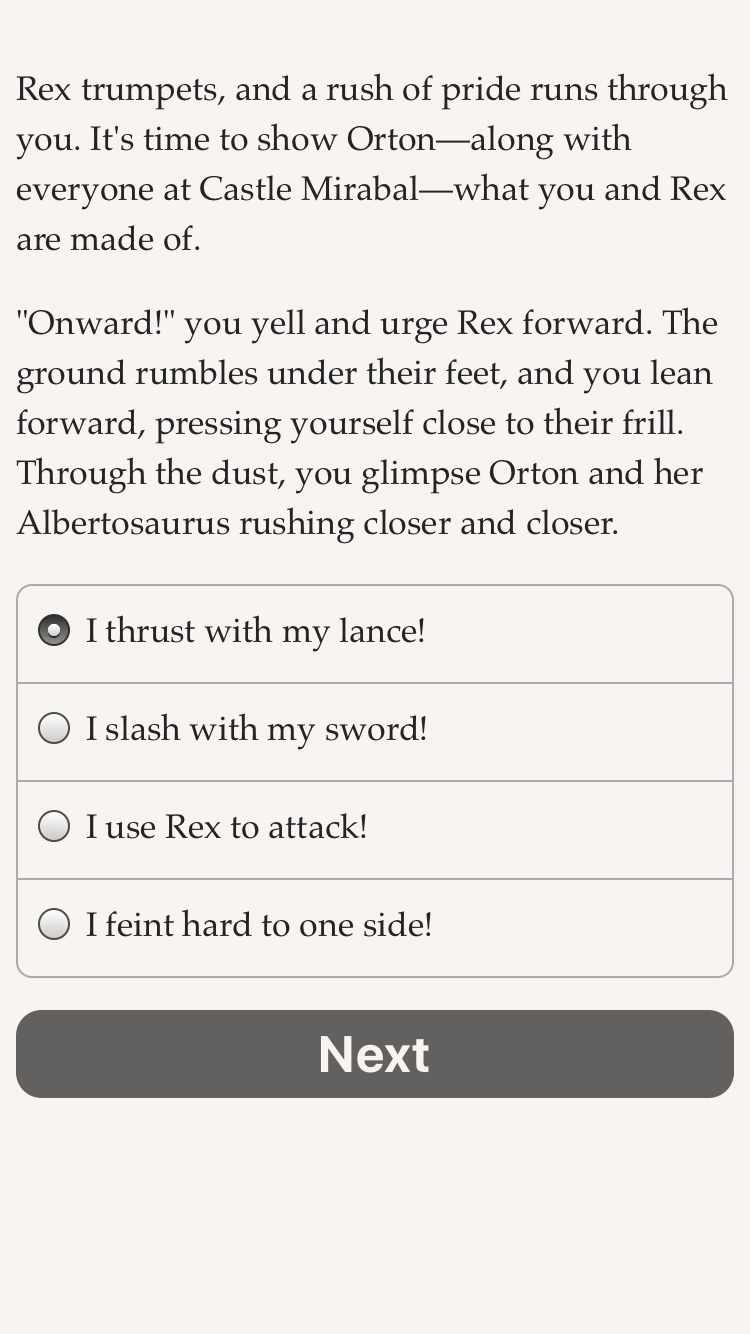This screenshot has width=750, height=1334.
Task: Choose 'I slash with my sword!'
Action: (375, 732)
